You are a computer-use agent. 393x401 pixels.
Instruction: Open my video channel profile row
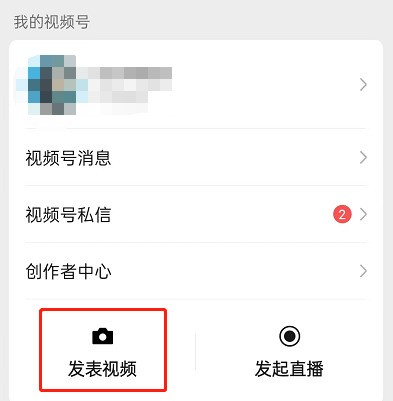(196, 85)
